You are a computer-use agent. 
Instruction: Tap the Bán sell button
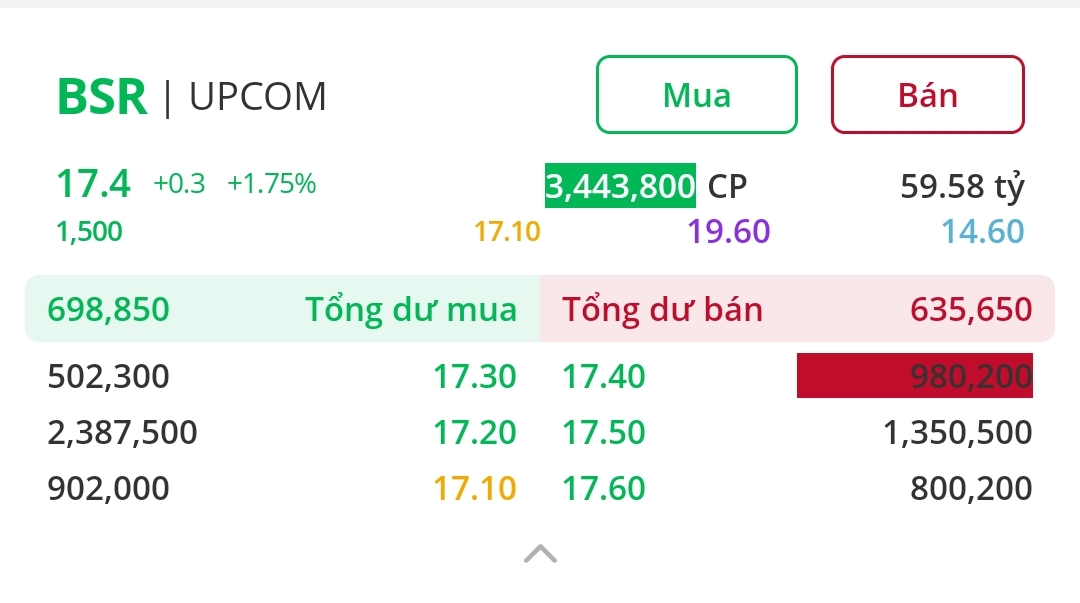(x=927, y=95)
